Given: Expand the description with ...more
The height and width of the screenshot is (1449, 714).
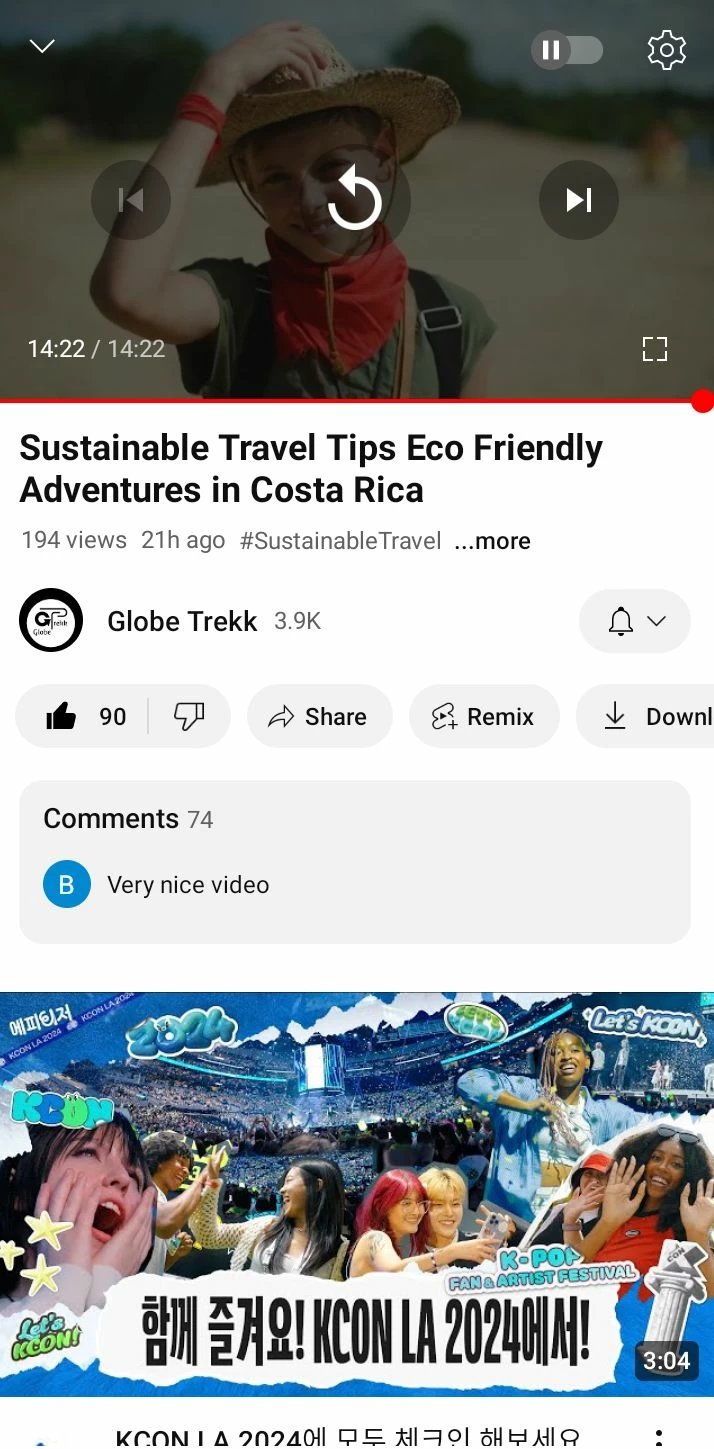Looking at the screenshot, I should coord(492,541).
